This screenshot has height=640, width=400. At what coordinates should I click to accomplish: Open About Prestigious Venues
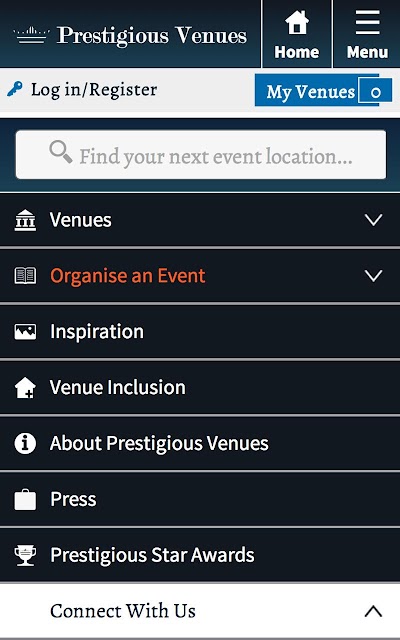click(x=200, y=444)
